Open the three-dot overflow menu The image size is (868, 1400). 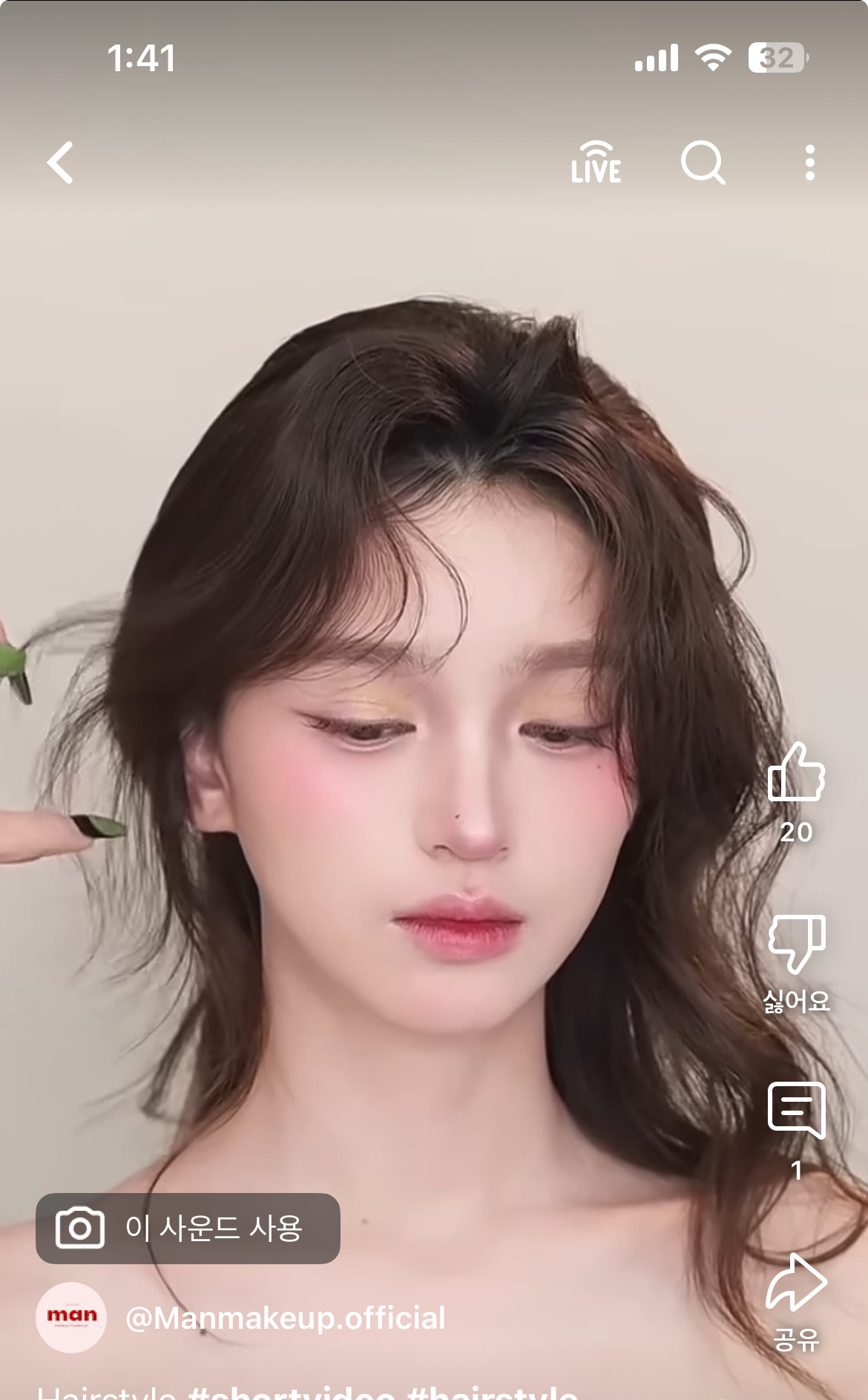point(809,162)
